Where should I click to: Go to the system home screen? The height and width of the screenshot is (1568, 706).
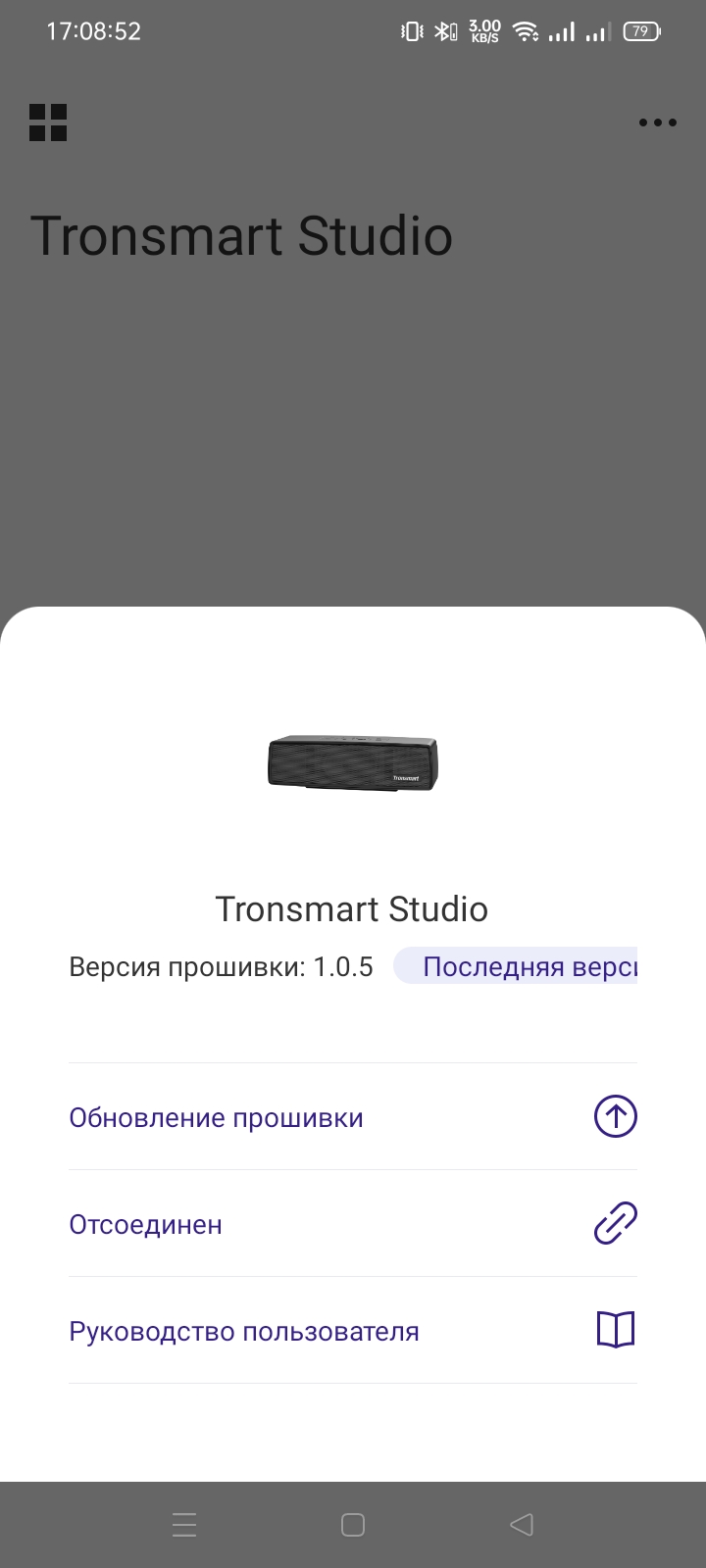[353, 1524]
